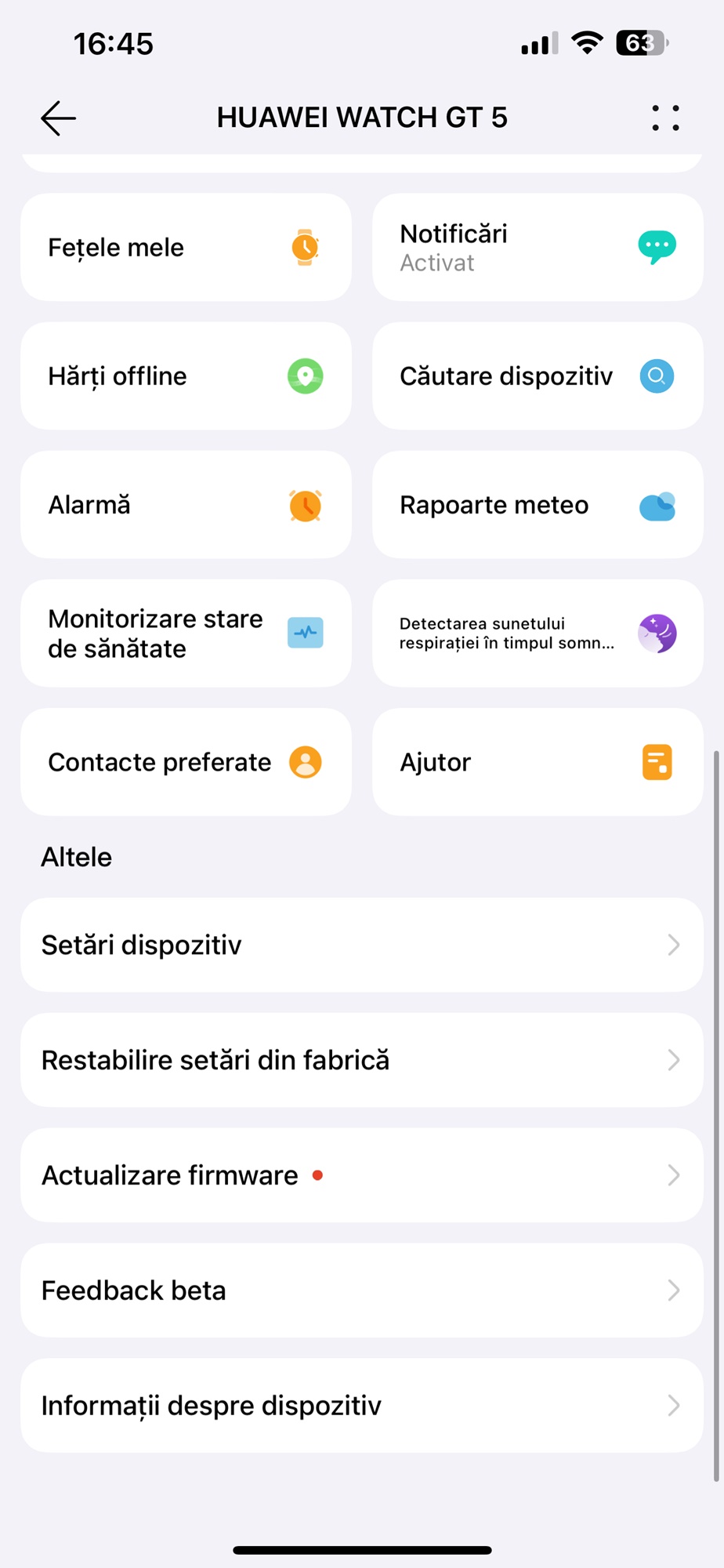Open Actualizare firmware

tap(362, 1175)
